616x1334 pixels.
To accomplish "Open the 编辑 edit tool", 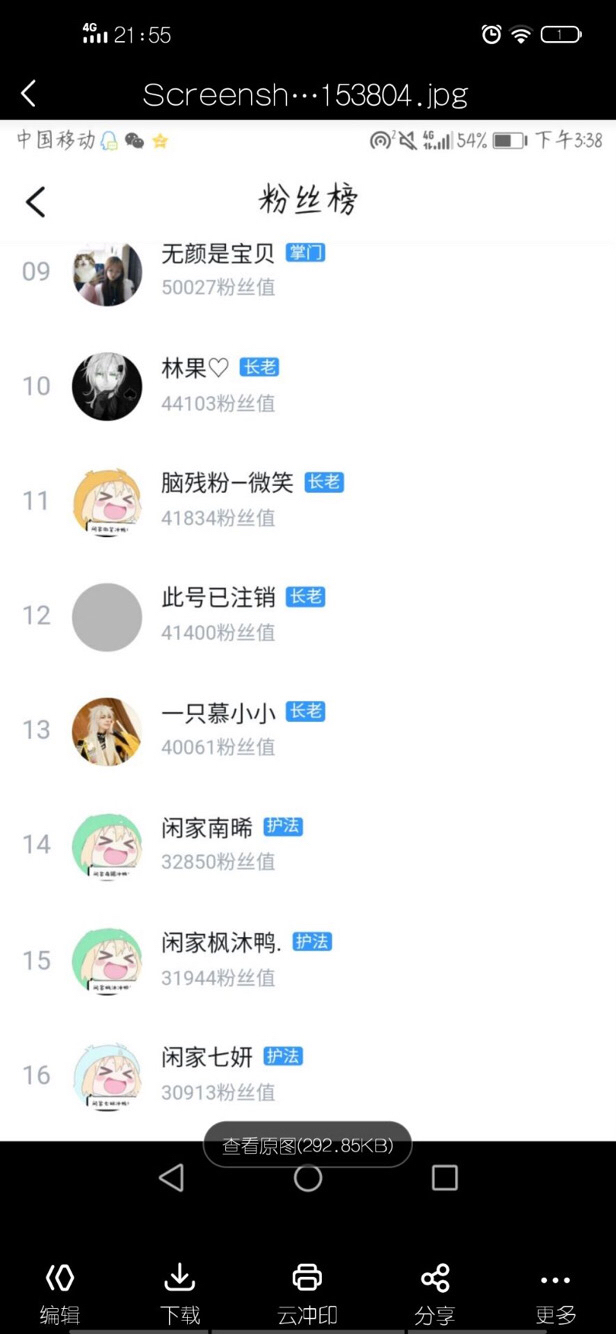I will 60,1292.
